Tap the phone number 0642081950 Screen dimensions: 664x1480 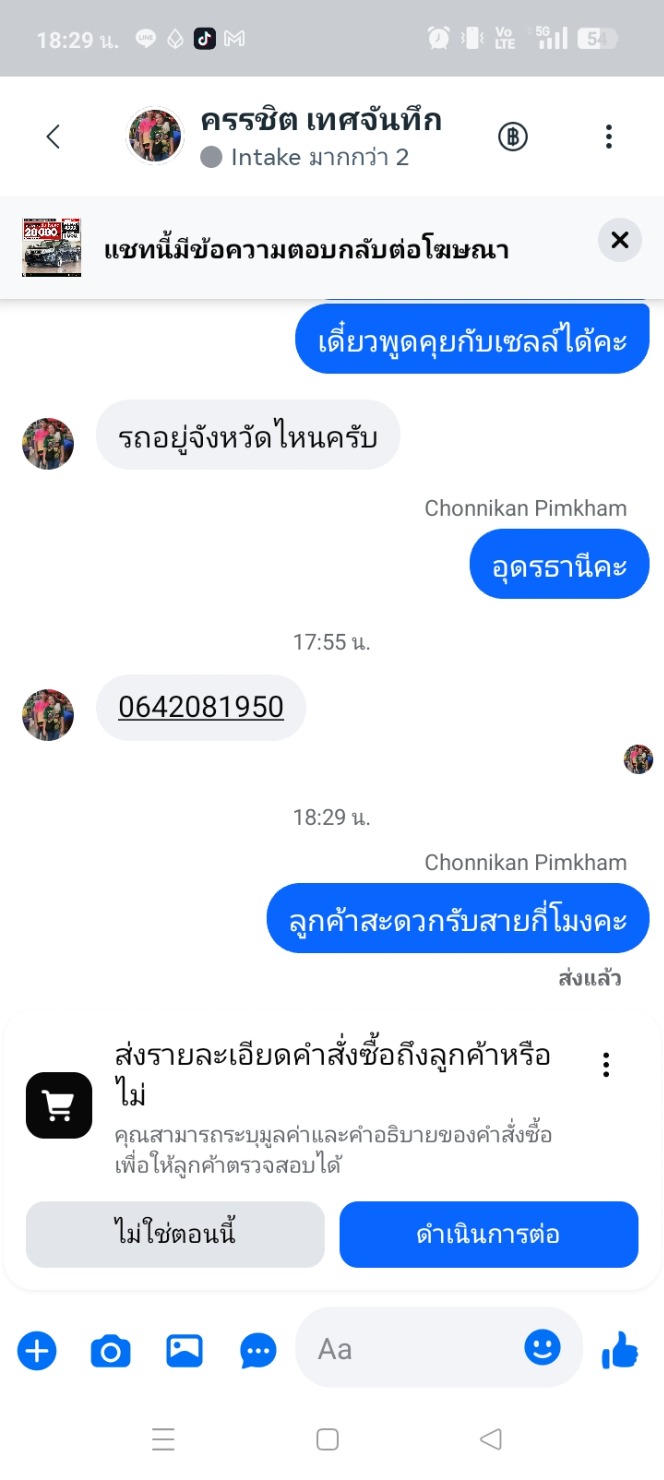pyautogui.click(x=201, y=707)
